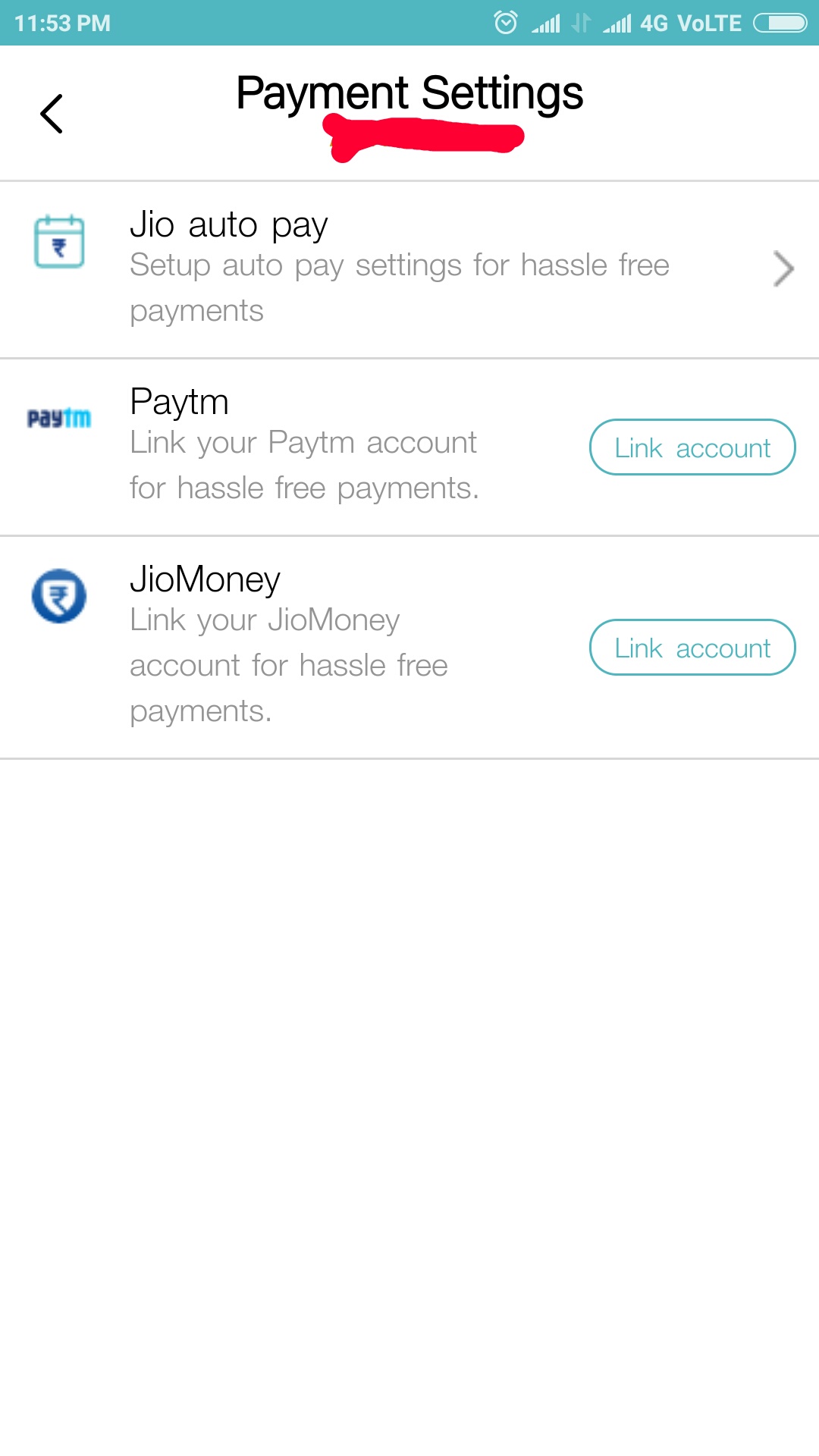Go back from Payment Settings
819x1456 pixels.
point(52,114)
